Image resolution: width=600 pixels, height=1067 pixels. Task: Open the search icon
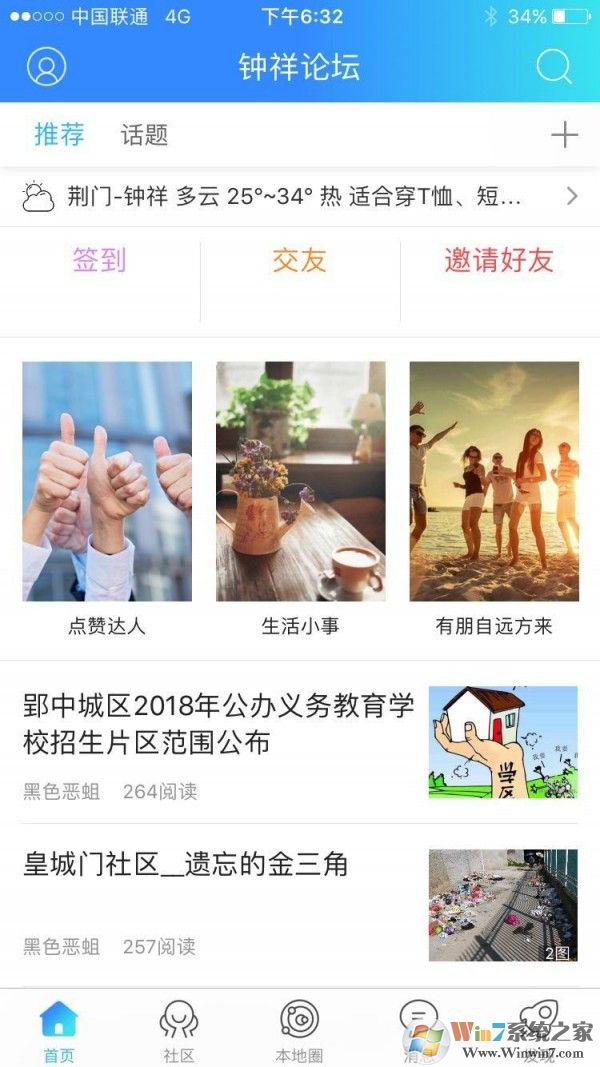coord(553,67)
